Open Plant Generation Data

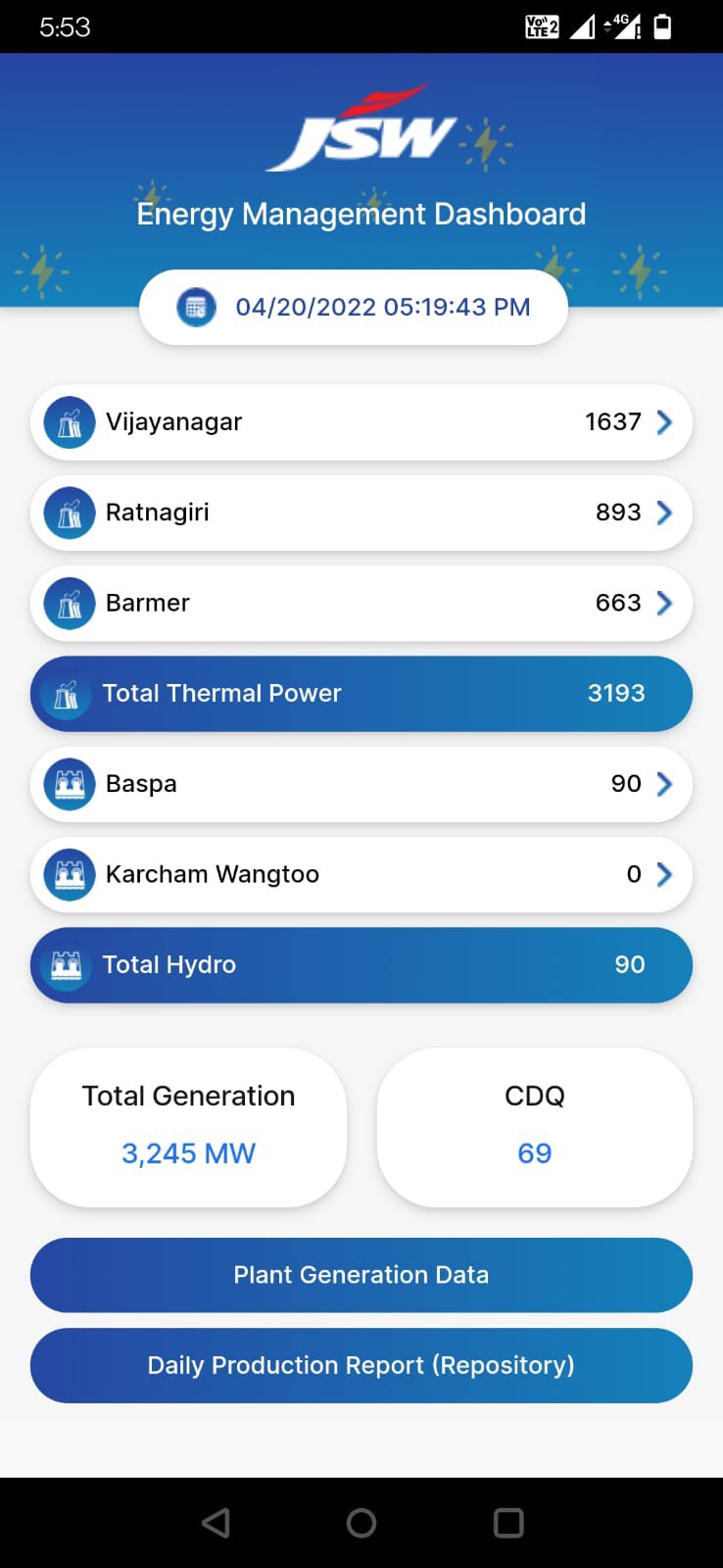point(361,1275)
